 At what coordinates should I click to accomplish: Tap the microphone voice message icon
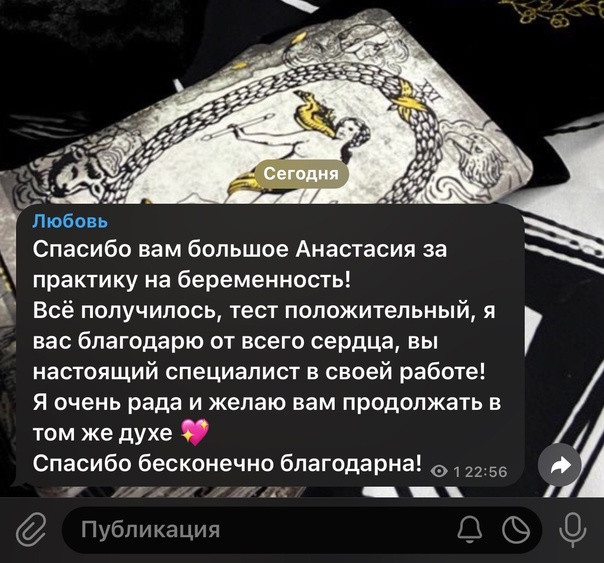pos(573,529)
